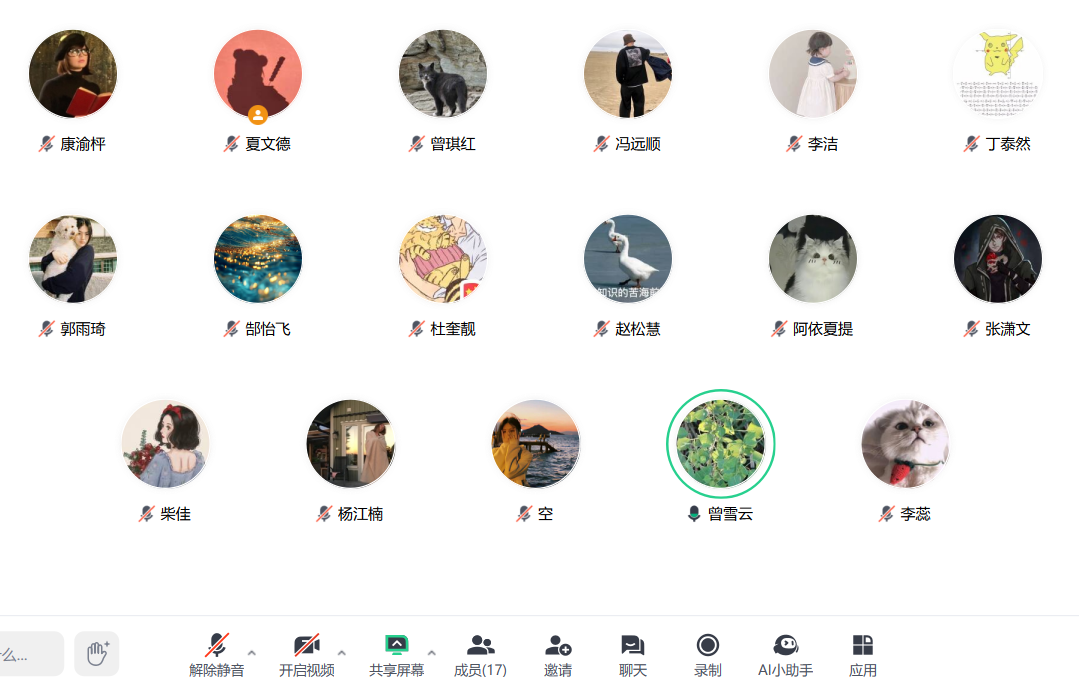The height and width of the screenshot is (690, 1079).
Task: Expand video options next to 开启视频
Action: (342, 653)
